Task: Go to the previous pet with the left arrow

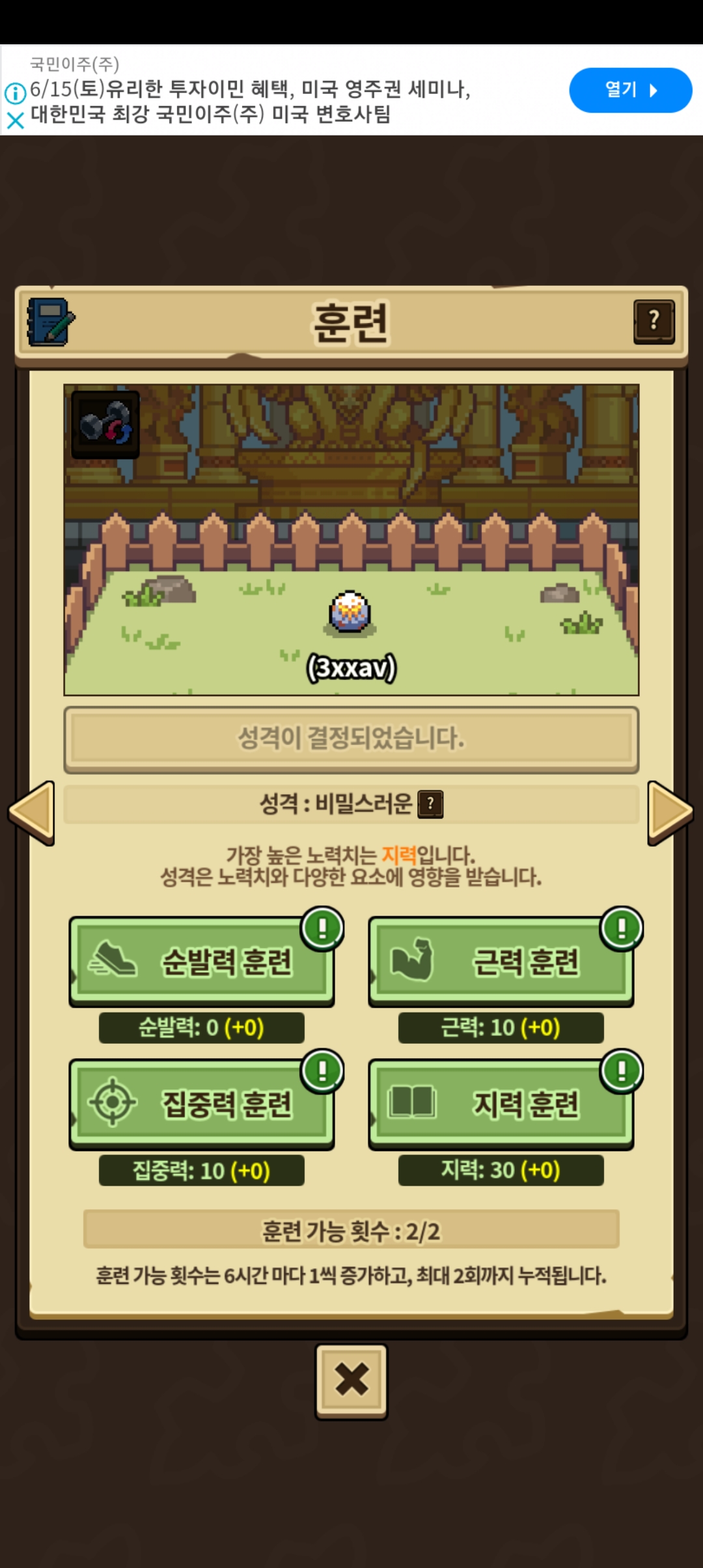Action: click(31, 812)
